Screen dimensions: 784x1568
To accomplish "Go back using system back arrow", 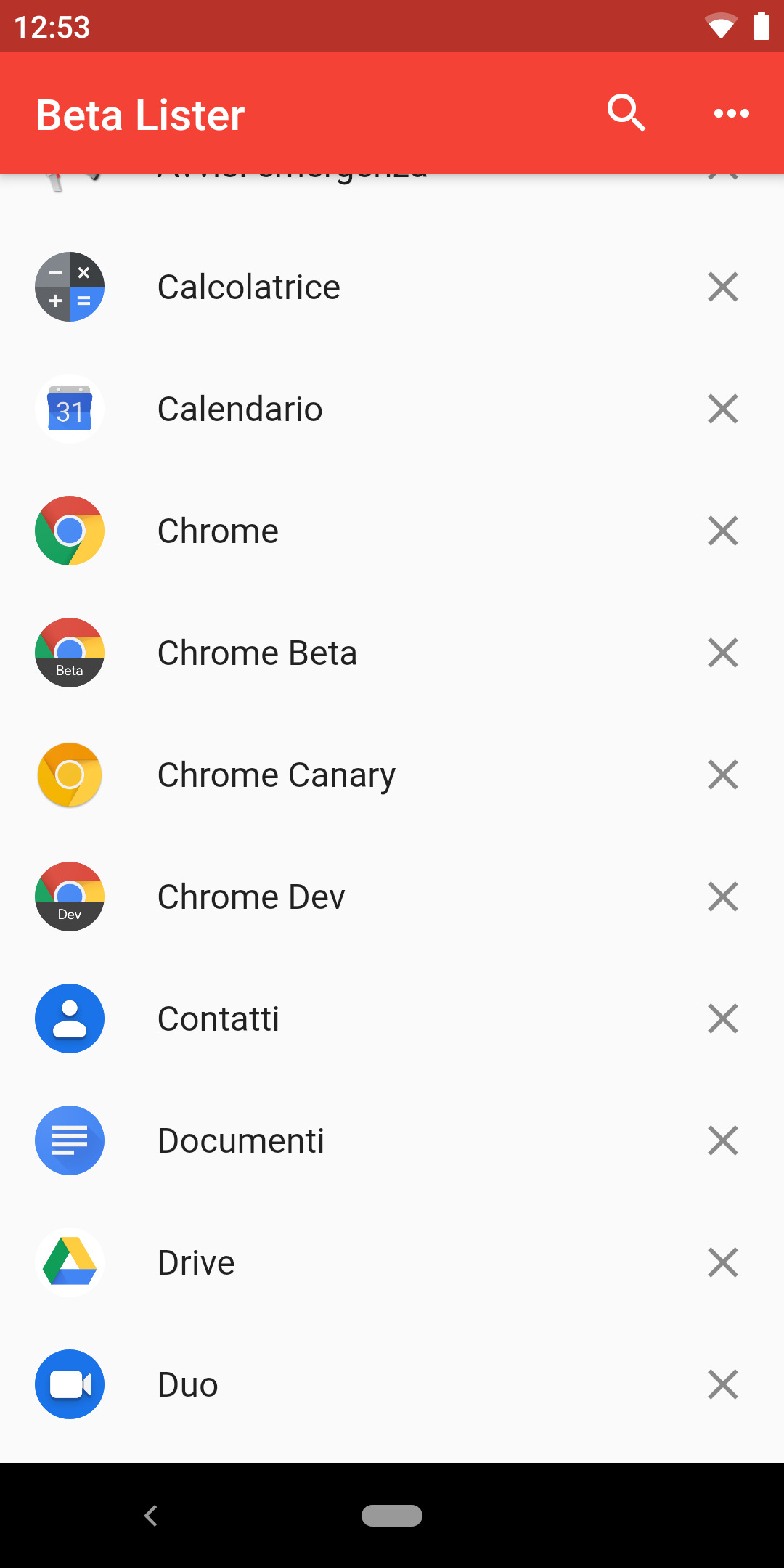I will (x=151, y=1516).
